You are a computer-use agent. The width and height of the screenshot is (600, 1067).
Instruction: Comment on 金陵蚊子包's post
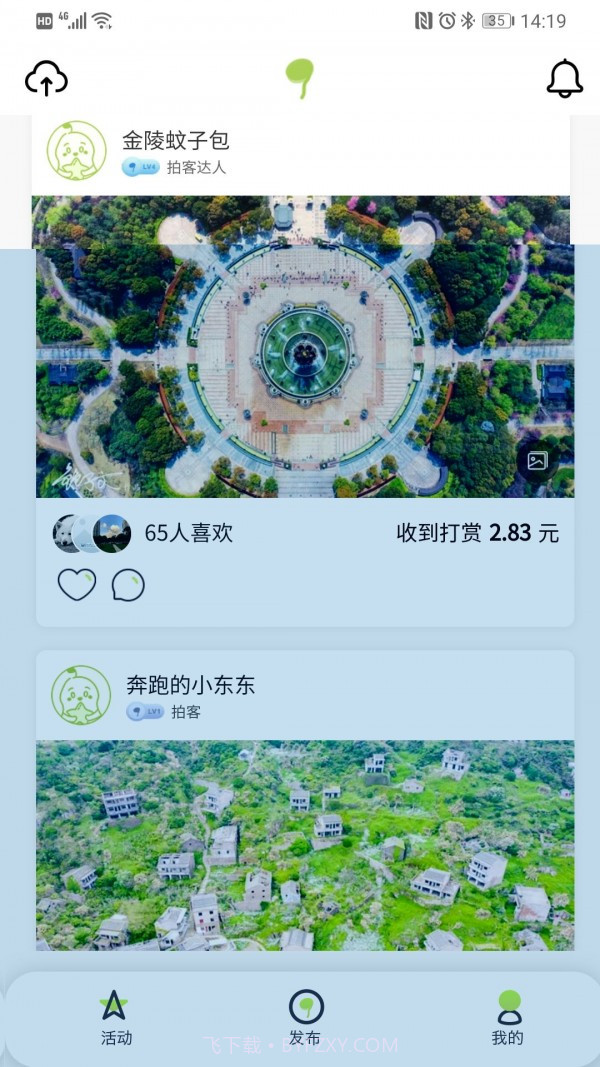tap(128, 585)
